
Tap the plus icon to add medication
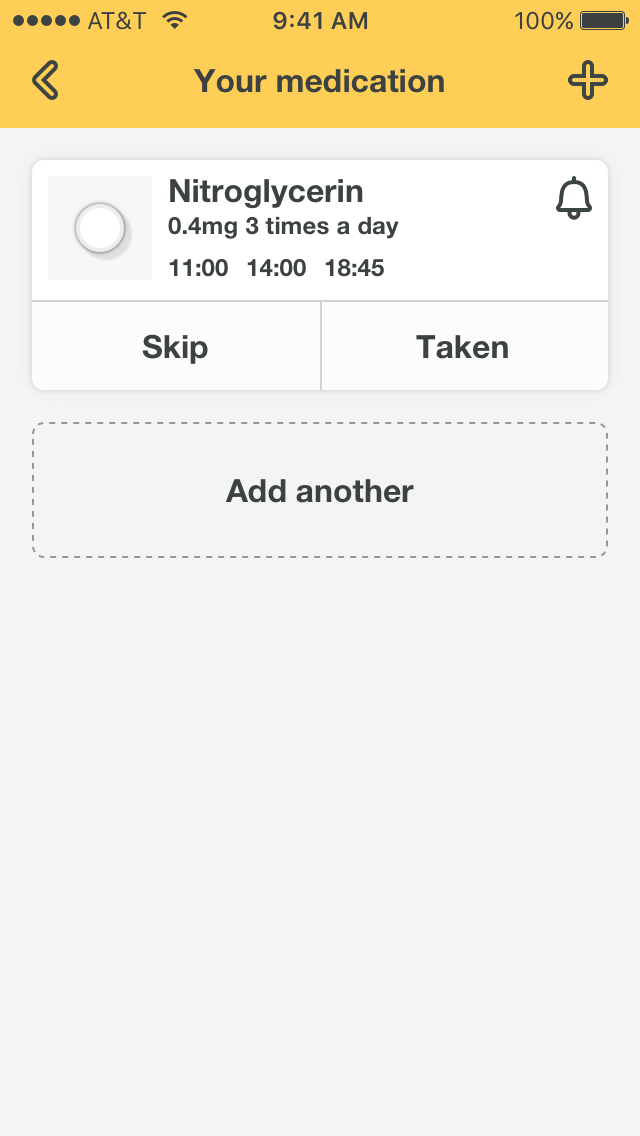588,80
